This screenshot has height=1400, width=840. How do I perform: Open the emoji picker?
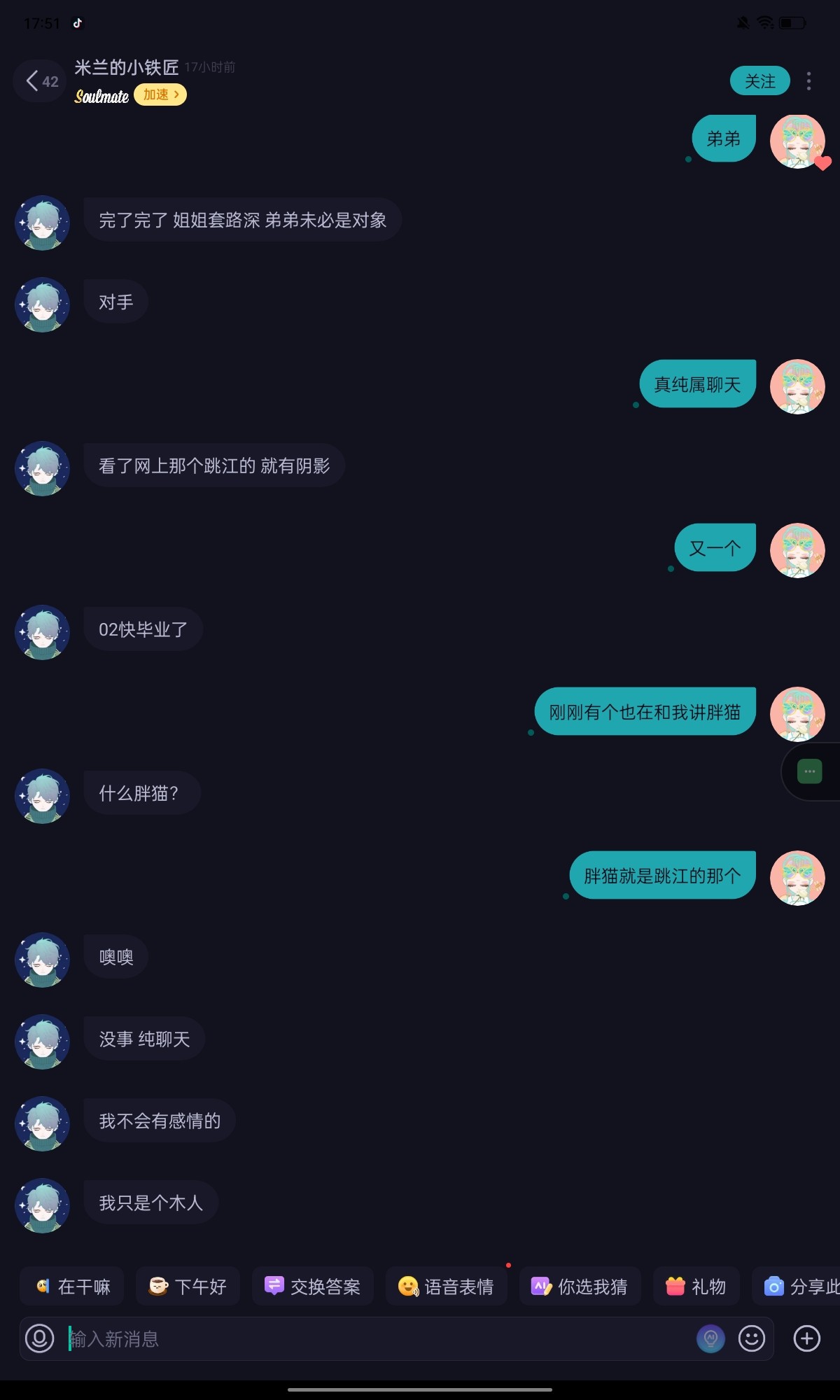[x=752, y=1339]
